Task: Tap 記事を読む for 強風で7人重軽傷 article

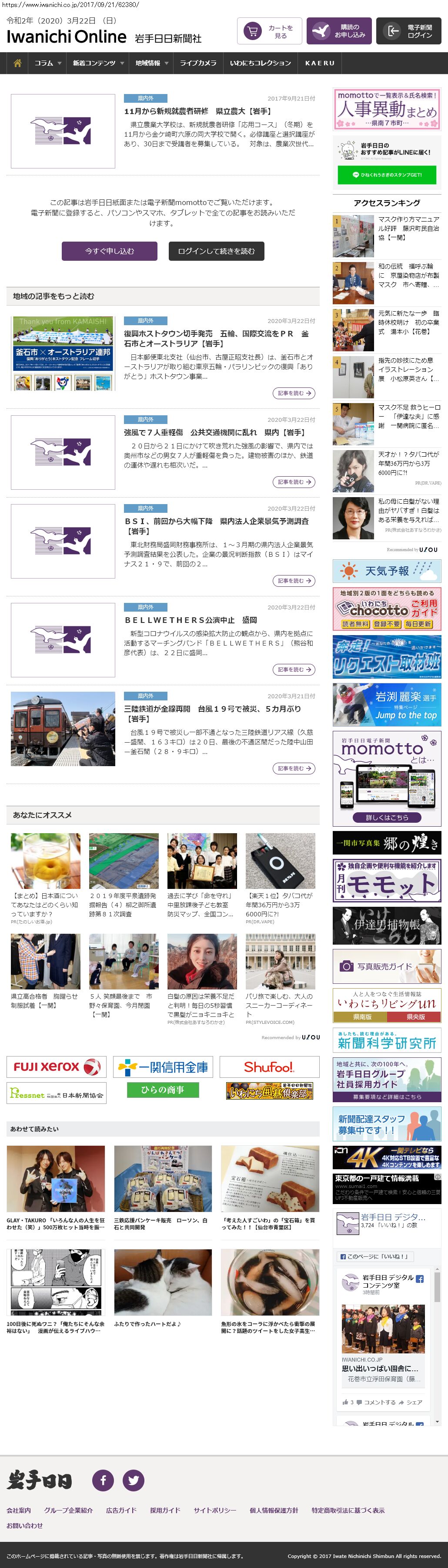Action: (x=294, y=481)
